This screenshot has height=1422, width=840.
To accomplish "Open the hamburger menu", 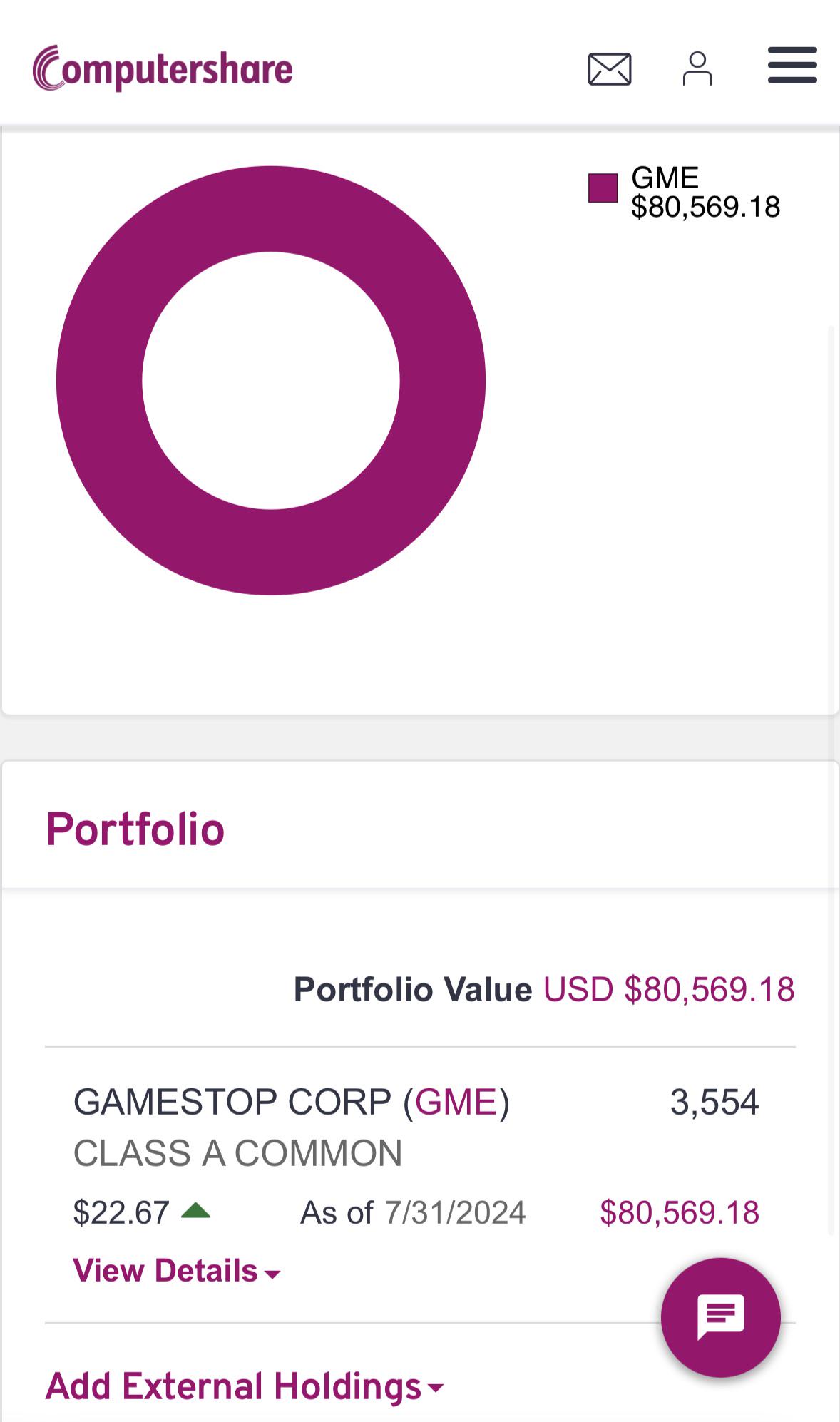I will 792,66.
